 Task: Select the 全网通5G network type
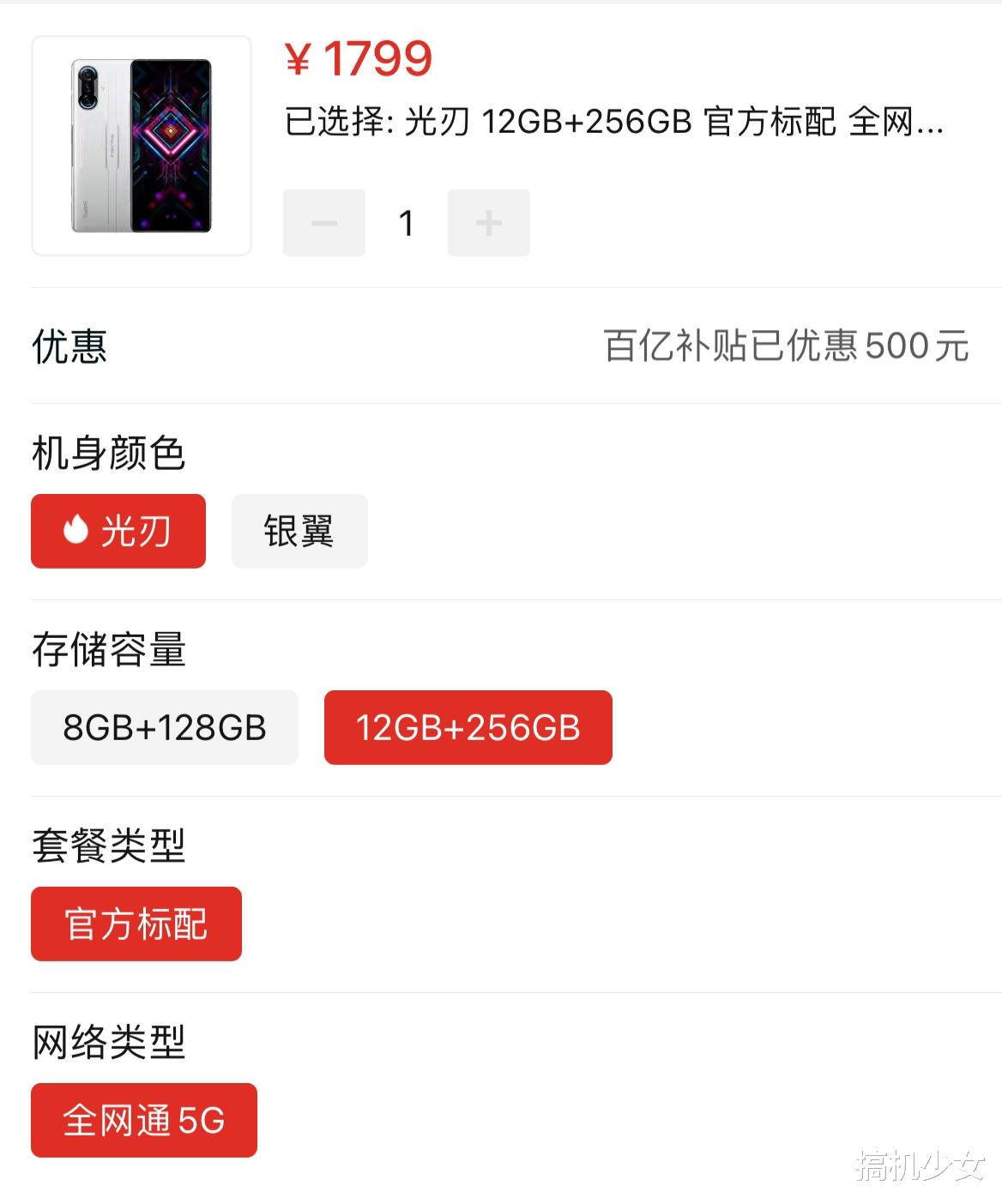(x=143, y=1119)
